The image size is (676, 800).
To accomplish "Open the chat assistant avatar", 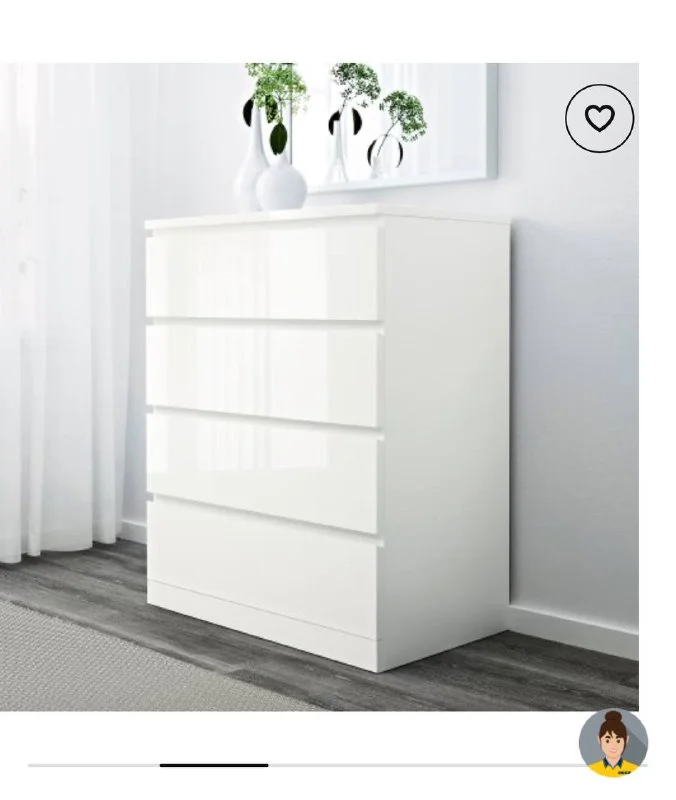I will 613,744.
